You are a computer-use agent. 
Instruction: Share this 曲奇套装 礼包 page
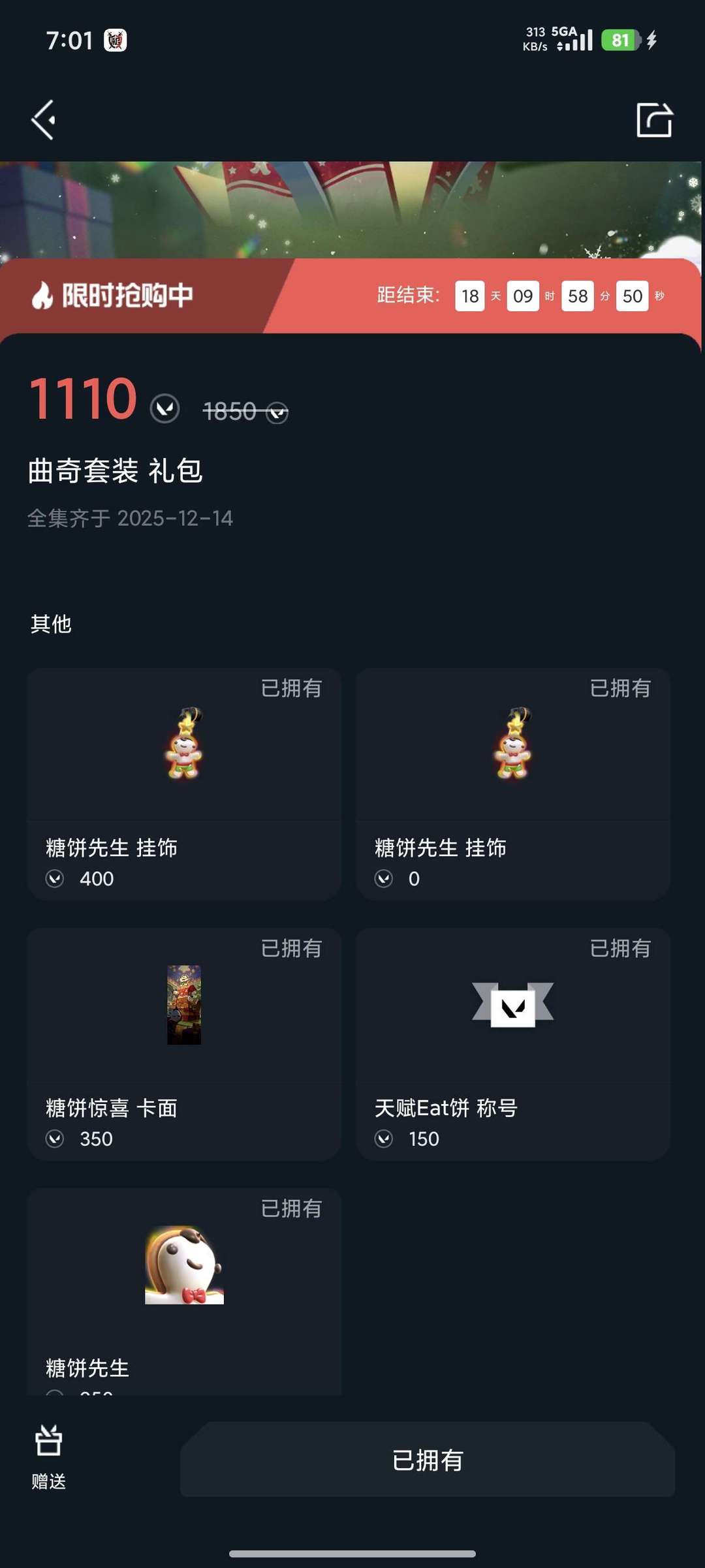654,120
